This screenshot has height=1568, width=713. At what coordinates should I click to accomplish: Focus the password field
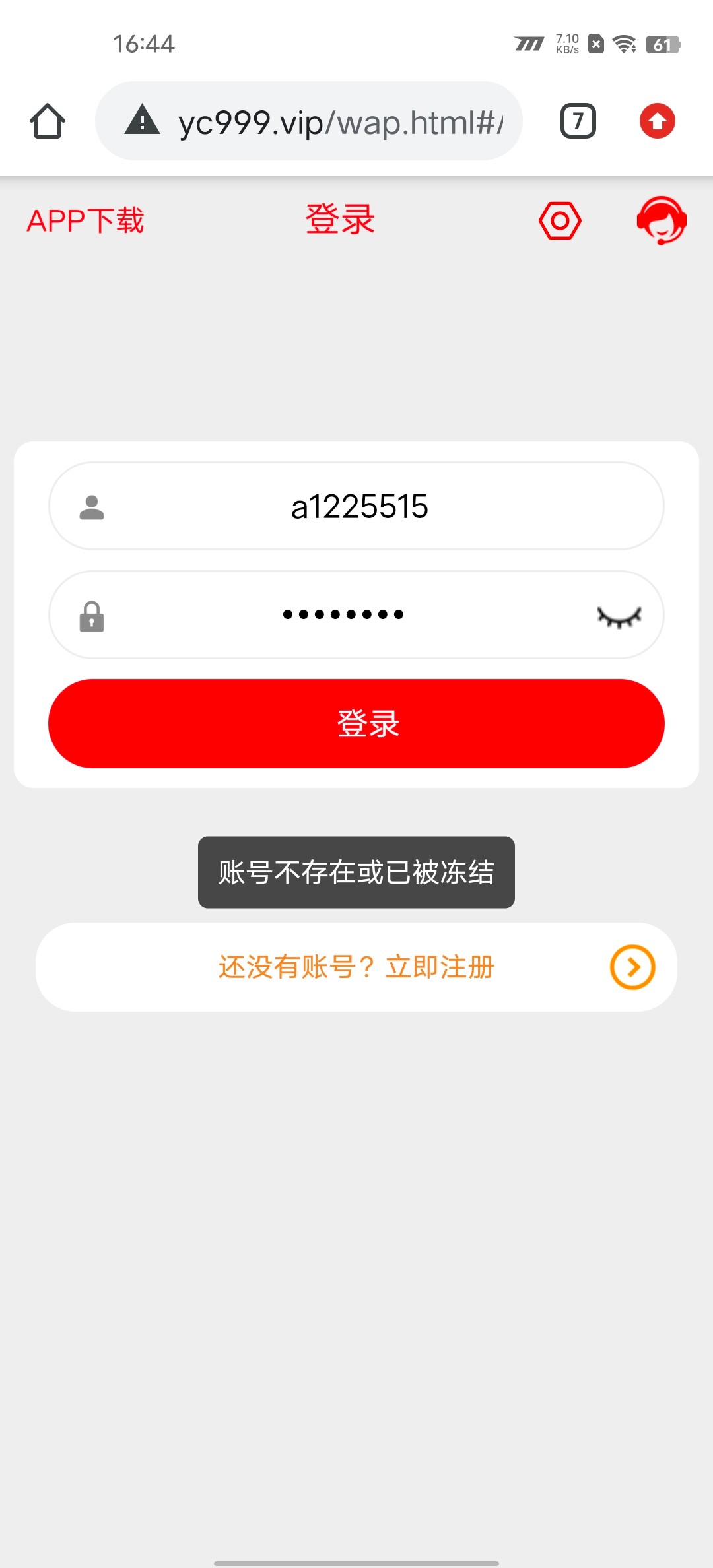343,615
